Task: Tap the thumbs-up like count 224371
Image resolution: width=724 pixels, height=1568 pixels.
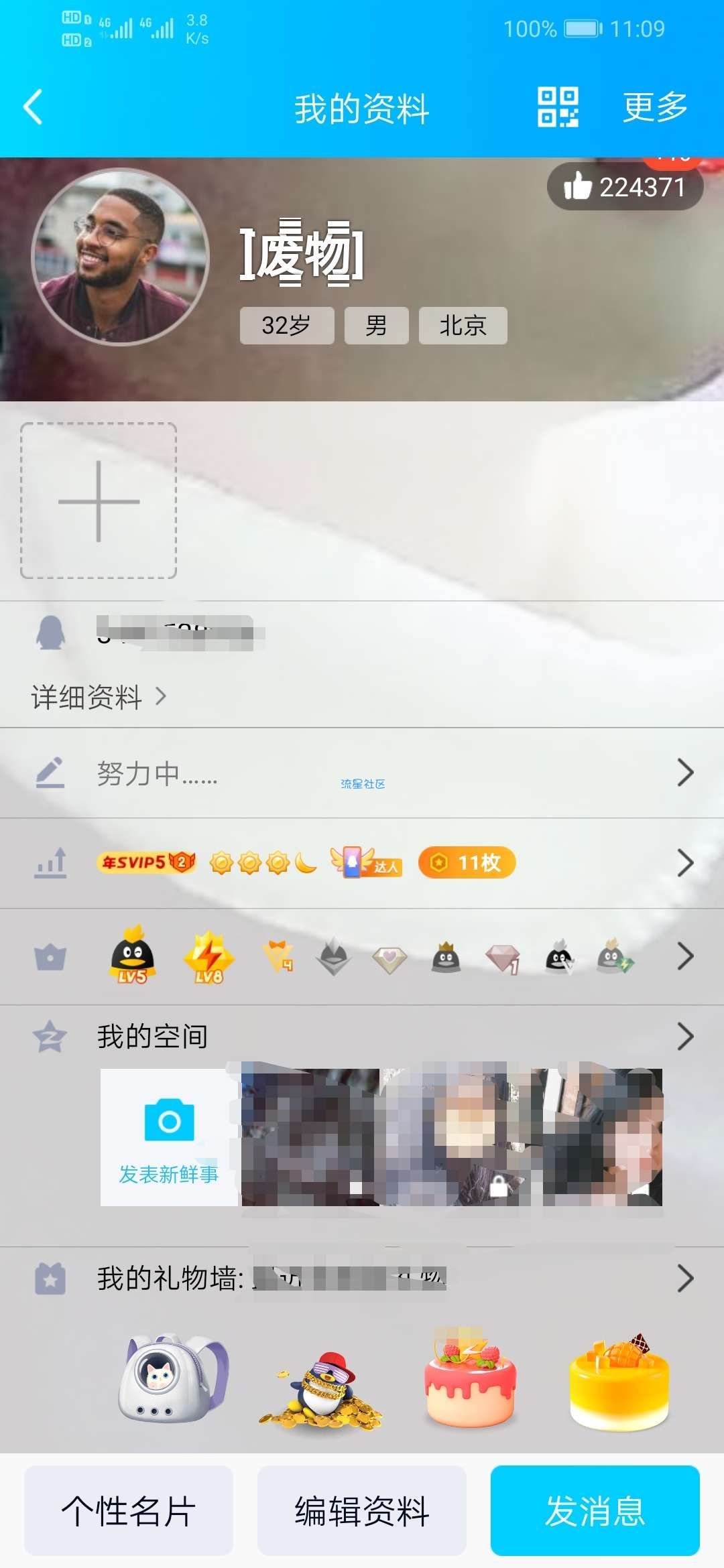Action: 625,187
